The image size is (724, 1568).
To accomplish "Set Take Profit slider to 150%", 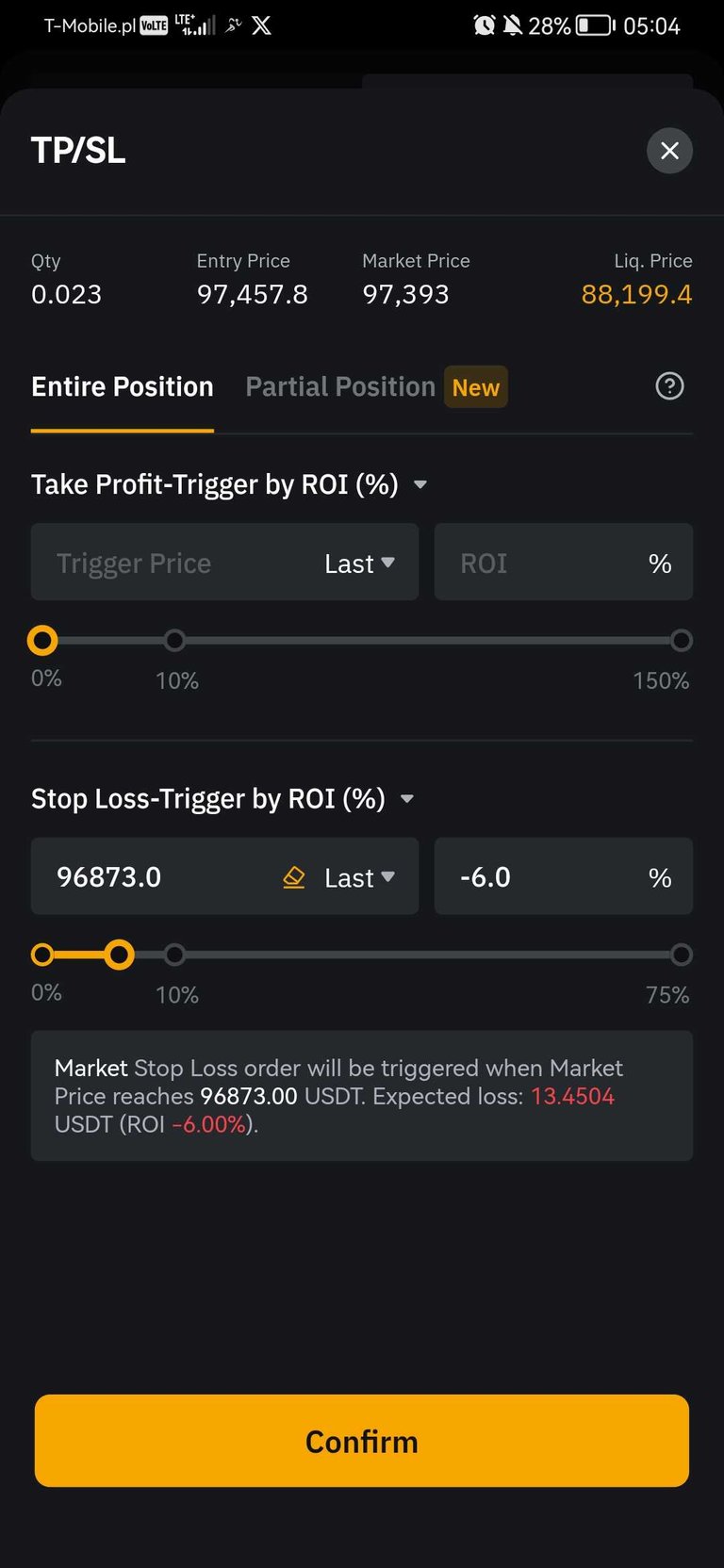I will pos(681,641).
